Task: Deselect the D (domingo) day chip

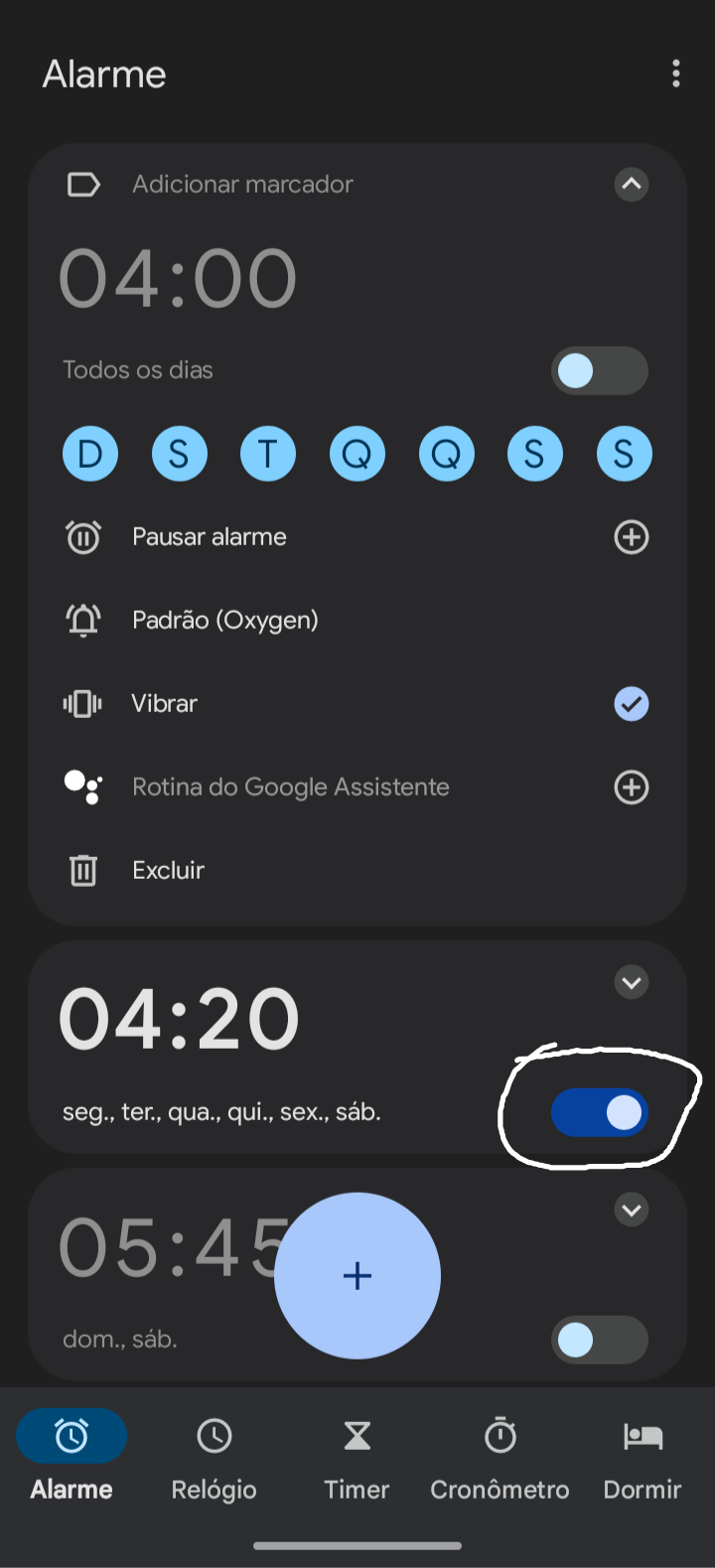Action: 90,454
